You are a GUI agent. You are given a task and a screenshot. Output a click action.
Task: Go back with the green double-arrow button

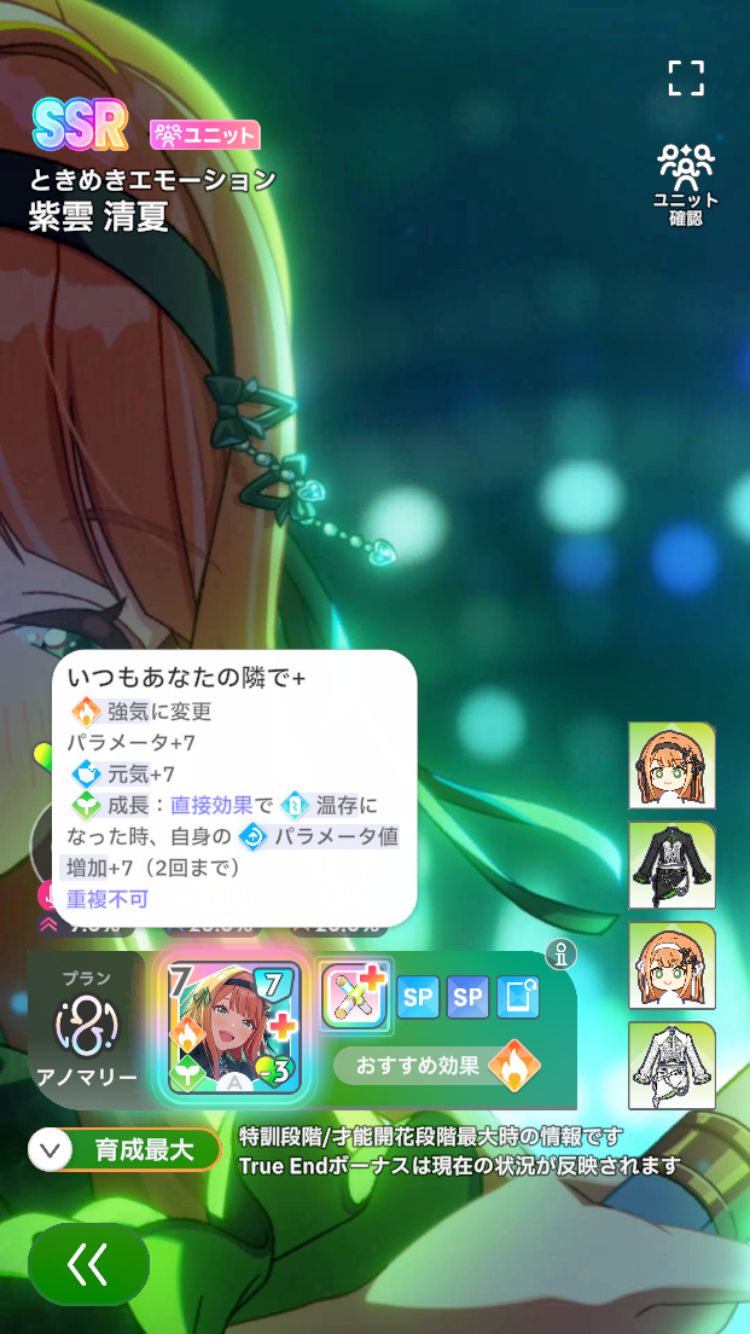pyautogui.click(x=89, y=1264)
